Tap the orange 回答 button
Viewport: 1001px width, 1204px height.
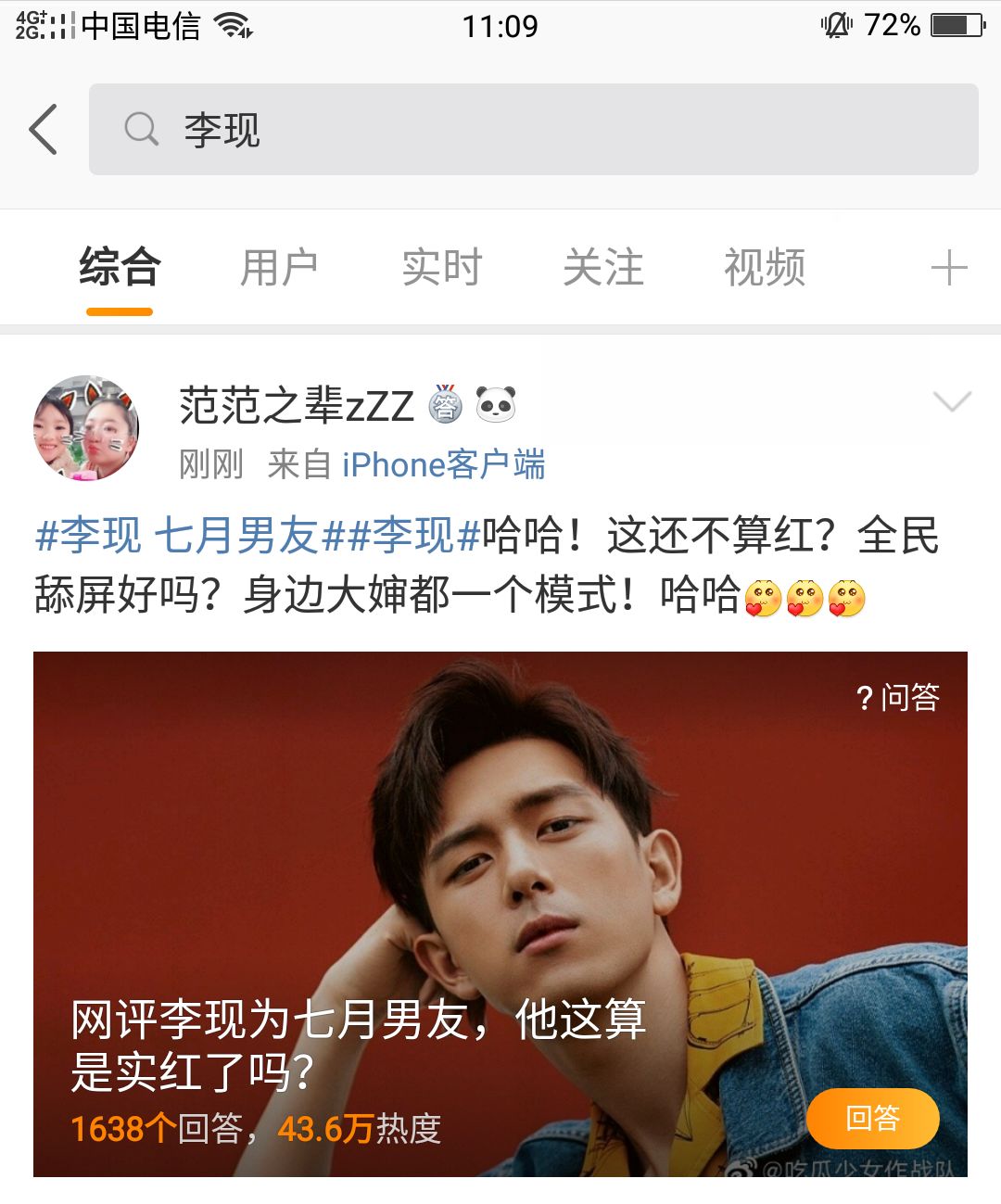click(872, 1118)
